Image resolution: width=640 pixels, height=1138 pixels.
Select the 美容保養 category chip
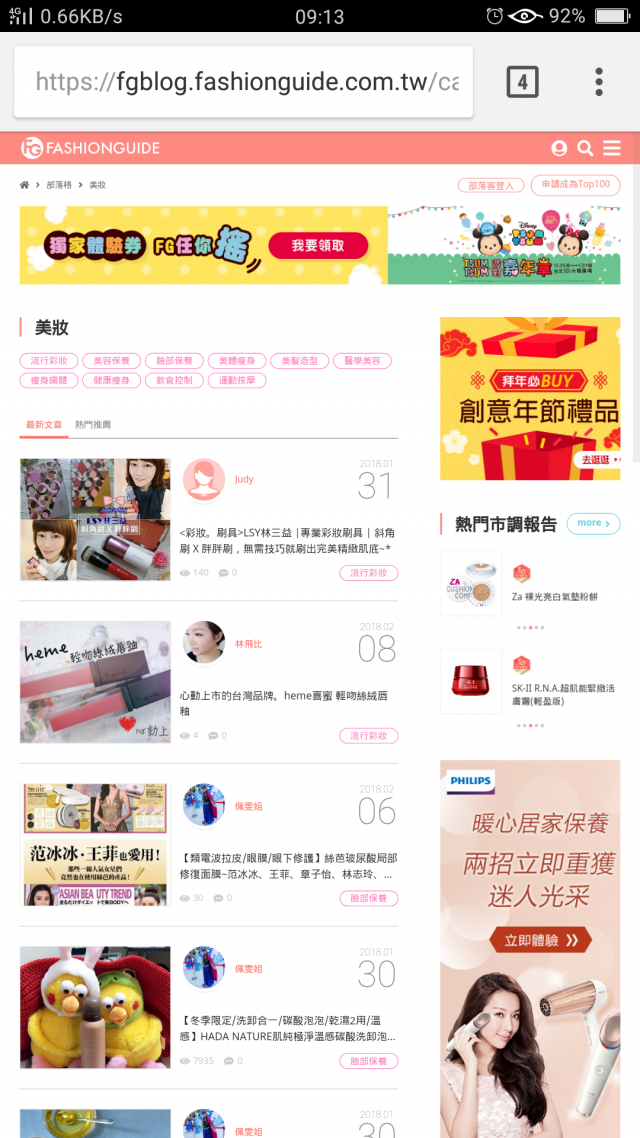point(111,361)
